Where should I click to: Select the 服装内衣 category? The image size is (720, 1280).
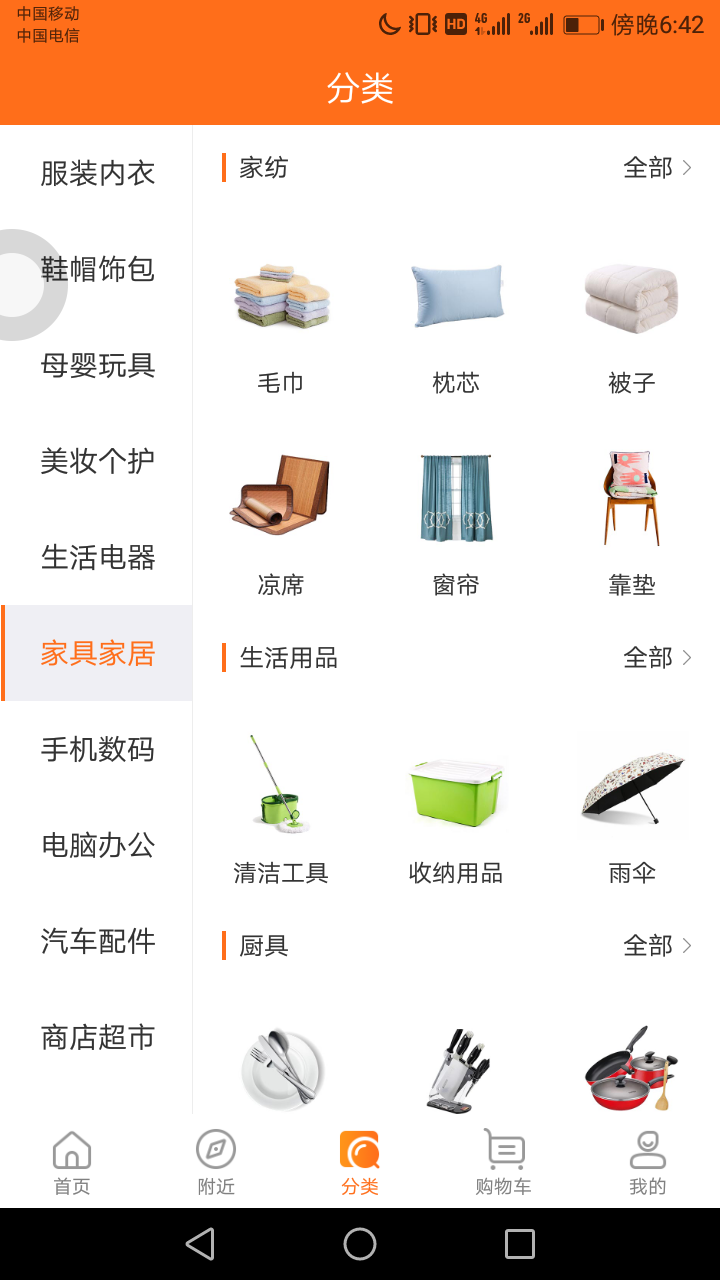97,173
